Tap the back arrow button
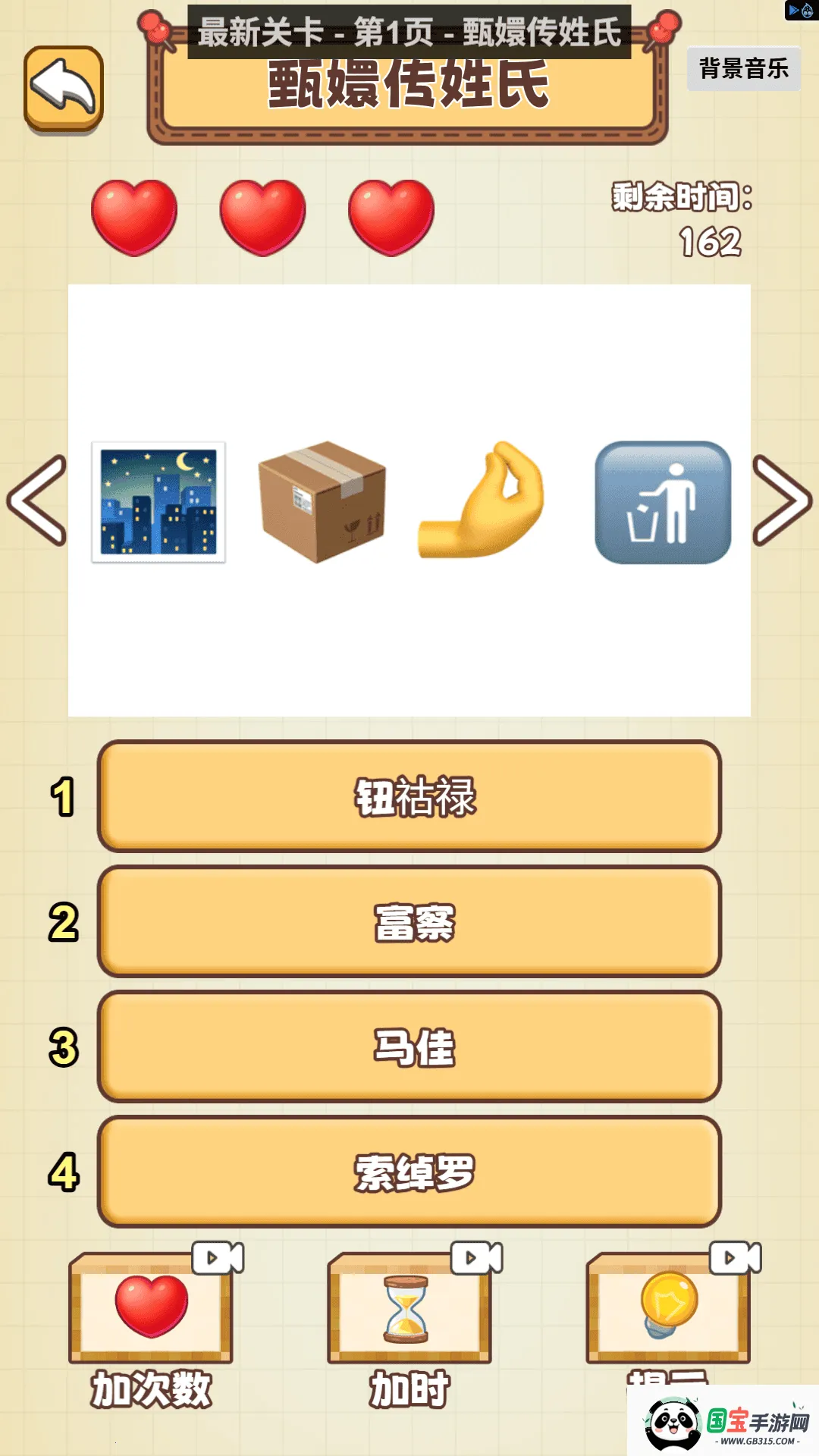This screenshot has height=1456, width=819. [64, 88]
